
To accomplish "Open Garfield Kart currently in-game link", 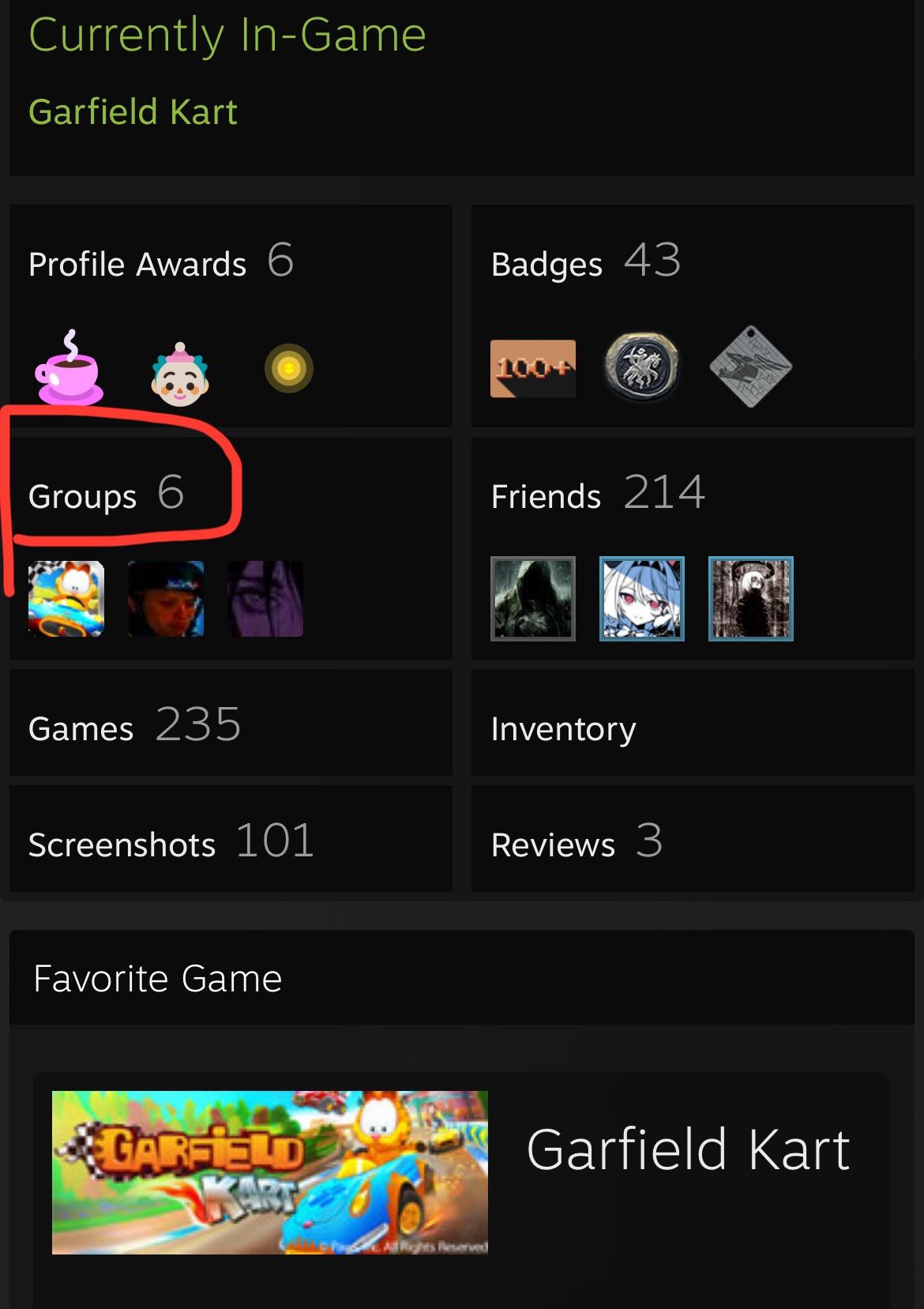I will click(133, 111).
